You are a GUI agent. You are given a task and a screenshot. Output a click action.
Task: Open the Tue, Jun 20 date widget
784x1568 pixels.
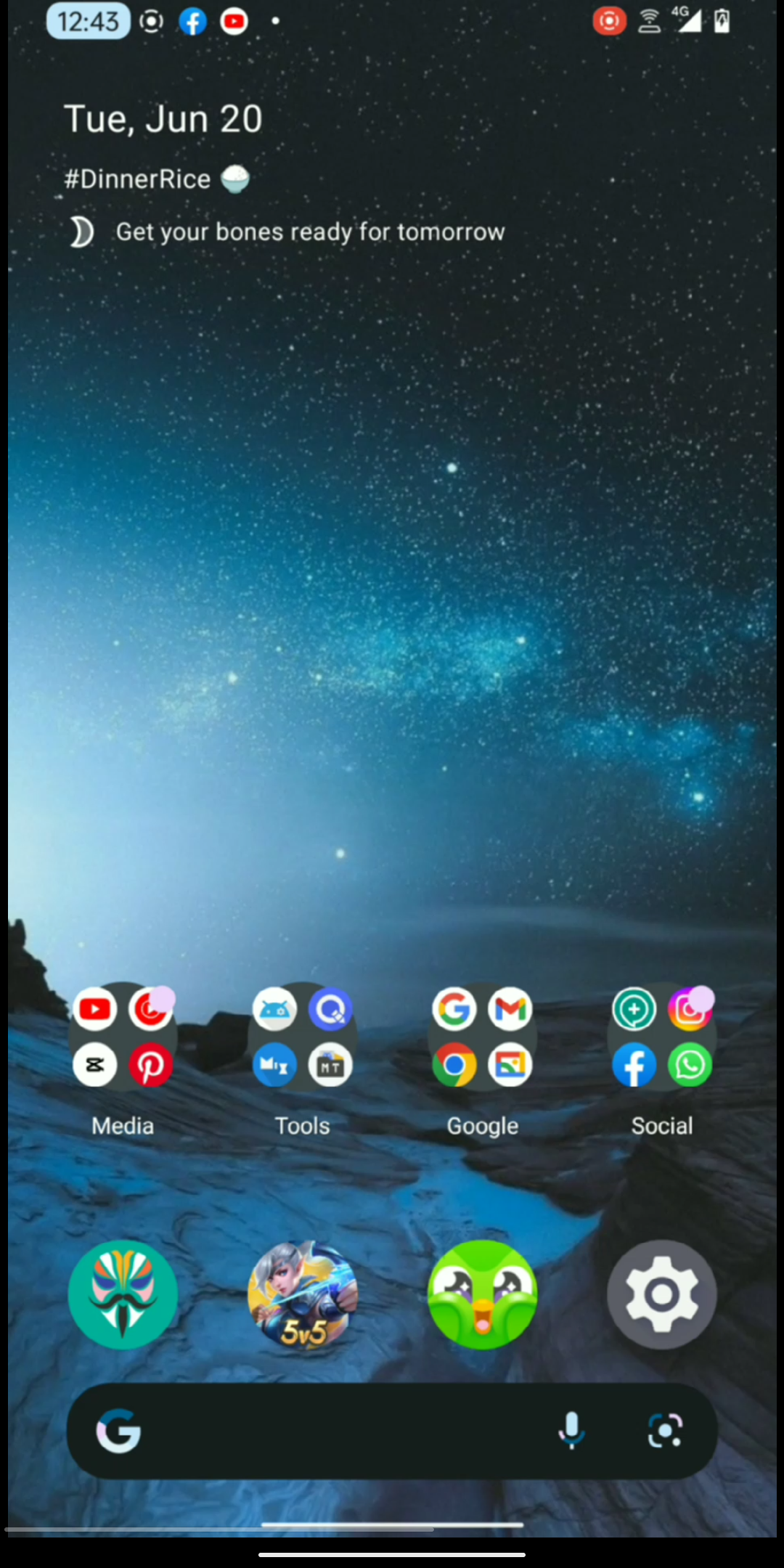pyautogui.click(x=163, y=119)
